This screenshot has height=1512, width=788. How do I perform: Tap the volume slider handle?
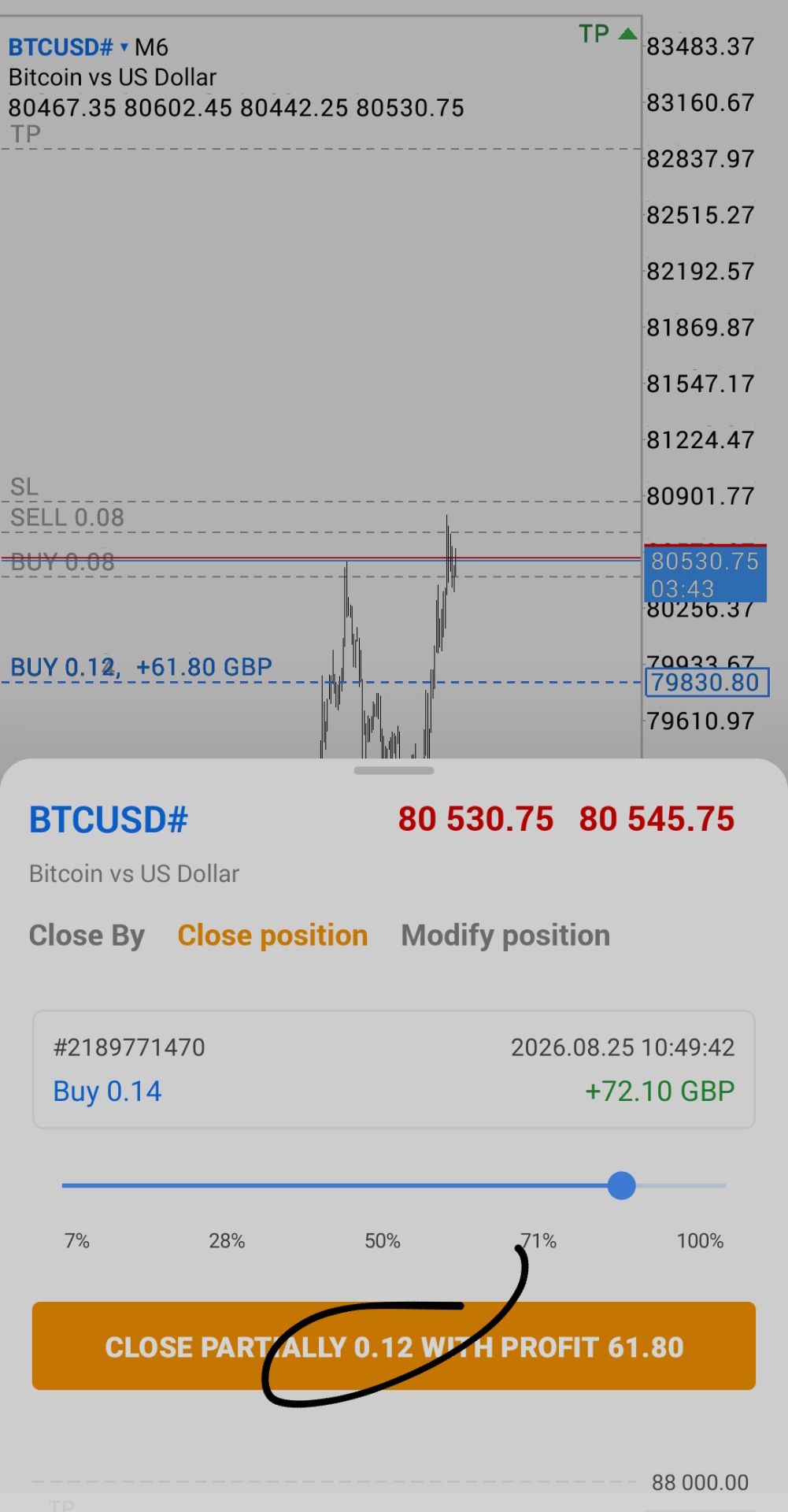tap(621, 1185)
